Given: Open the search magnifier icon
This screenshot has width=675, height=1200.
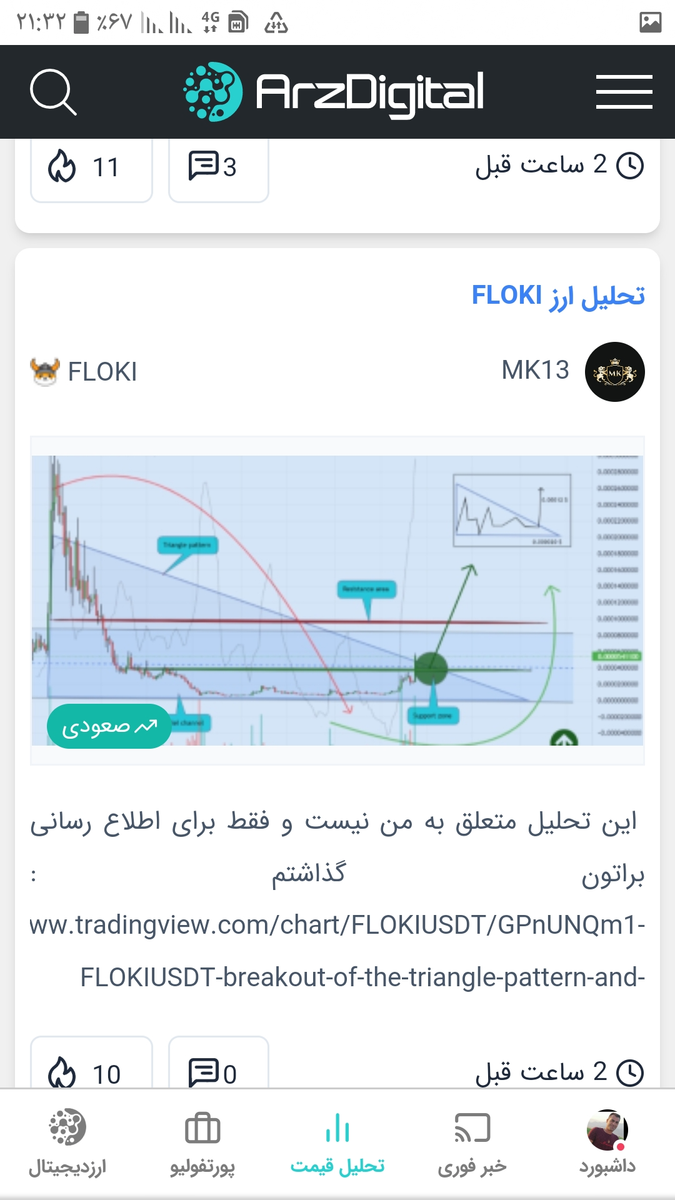Looking at the screenshot, I should coord(53,93).
